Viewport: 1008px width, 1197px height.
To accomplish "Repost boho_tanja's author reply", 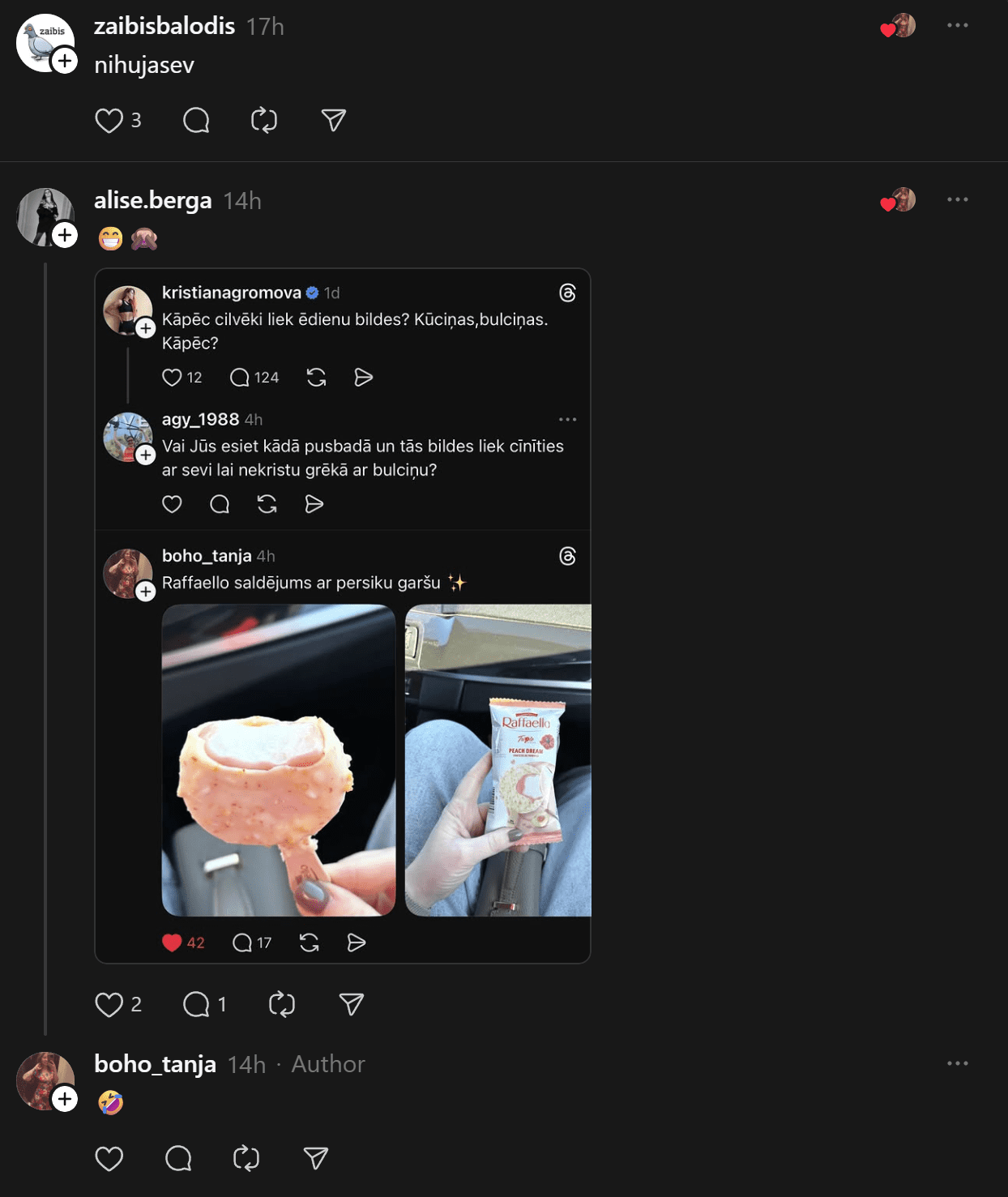I will coord(246,1158).
